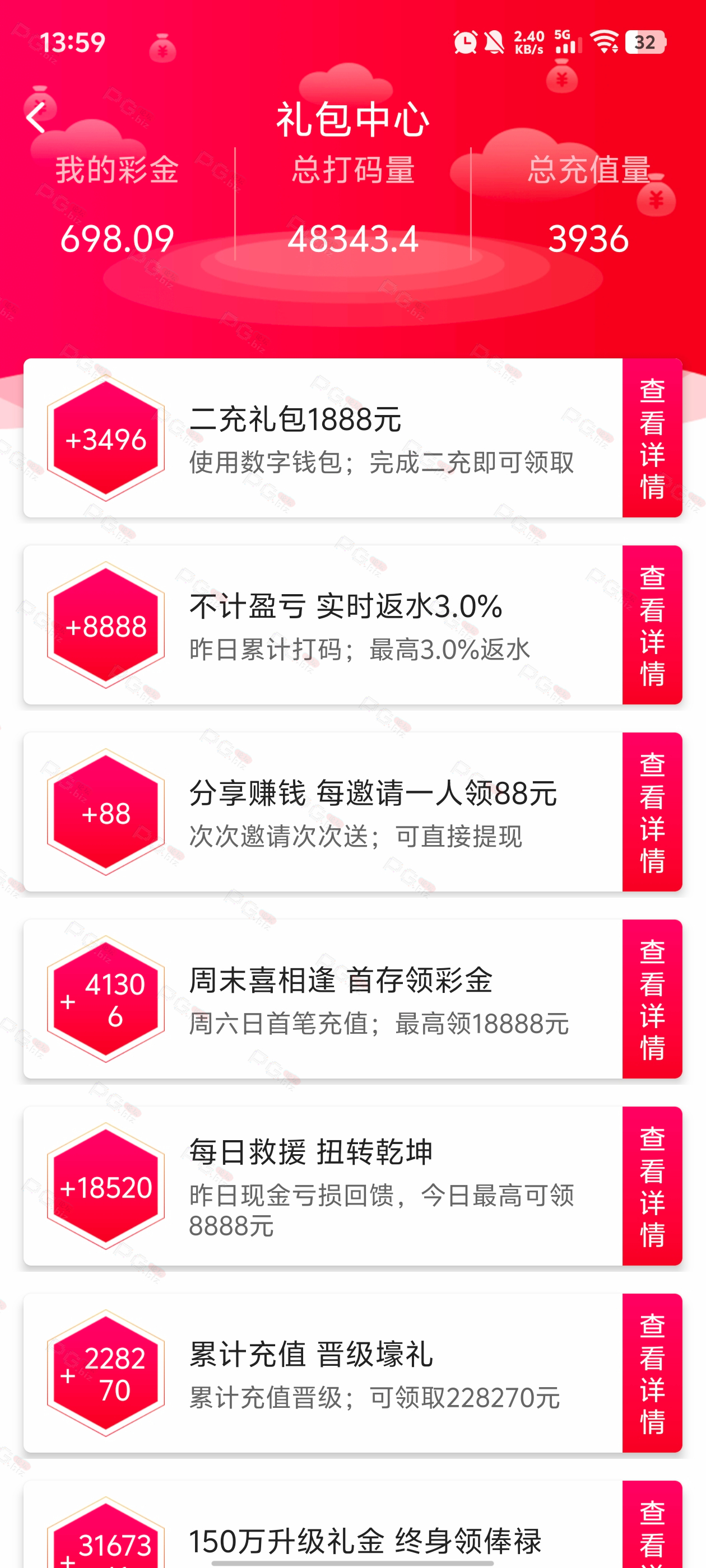The image size is (706, 1568).
Task: View details for 二充礼包1888元
Action: point(652,438)
